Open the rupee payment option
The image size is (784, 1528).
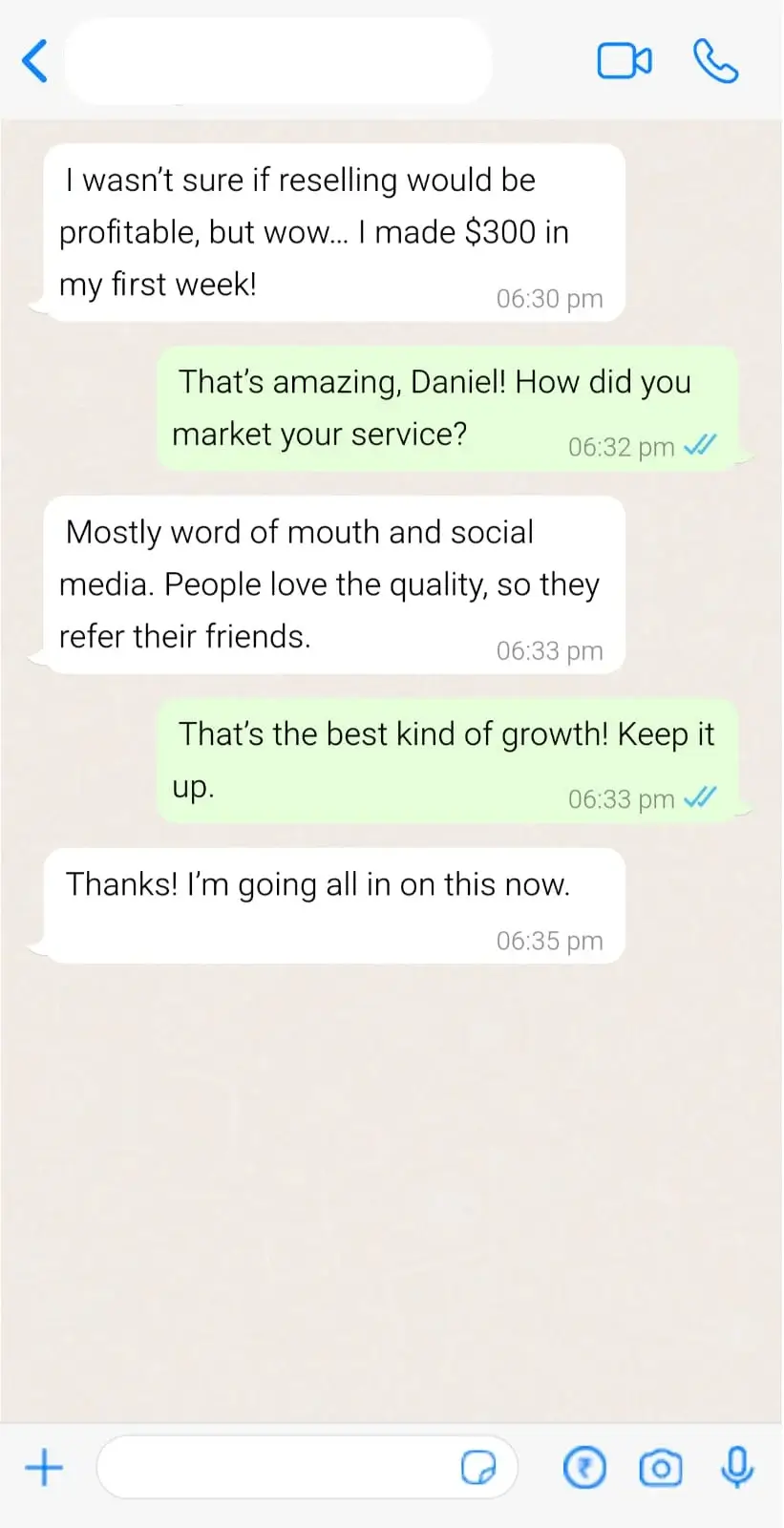[584, 1468]
